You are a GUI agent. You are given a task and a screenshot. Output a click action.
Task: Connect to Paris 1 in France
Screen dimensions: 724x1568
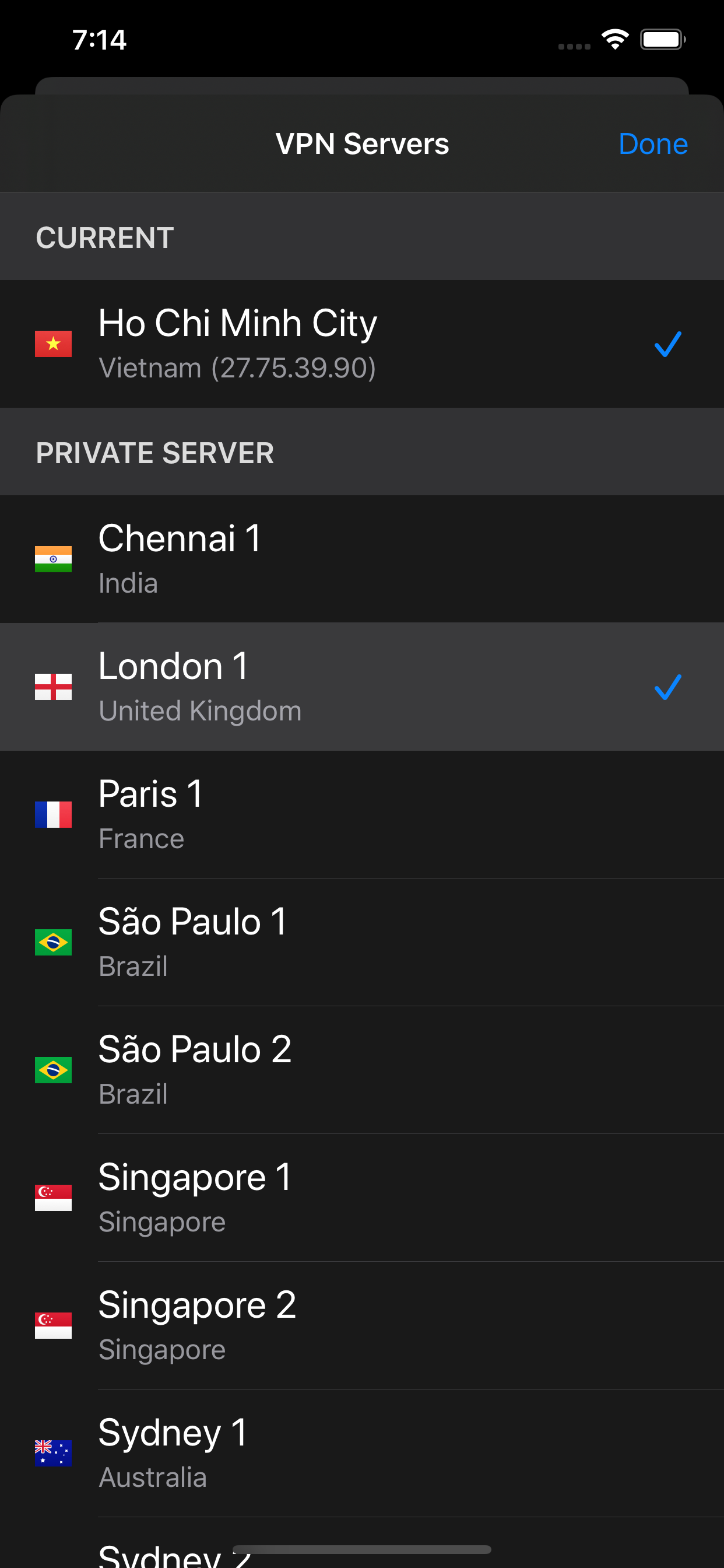click(361, 814)
